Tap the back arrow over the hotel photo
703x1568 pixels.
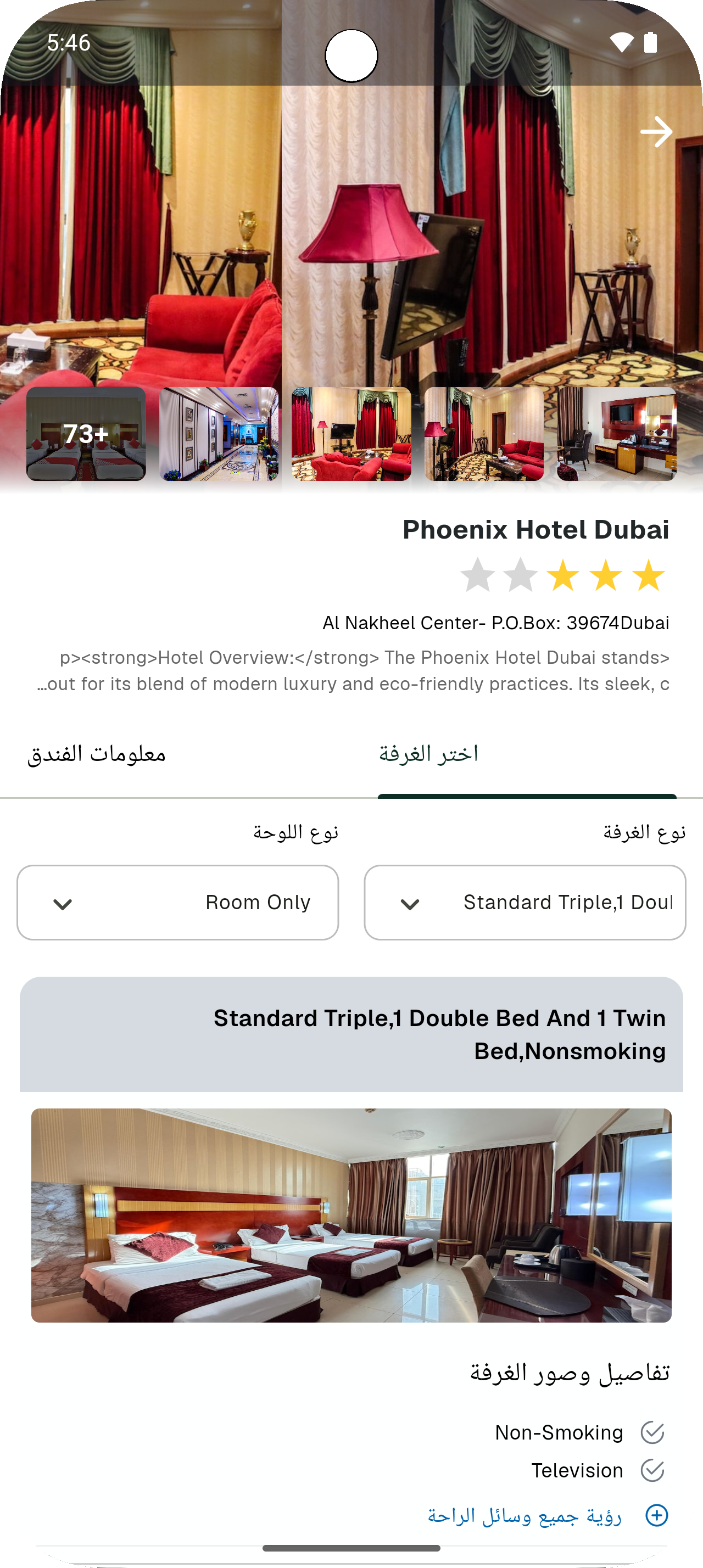(656, 131)
